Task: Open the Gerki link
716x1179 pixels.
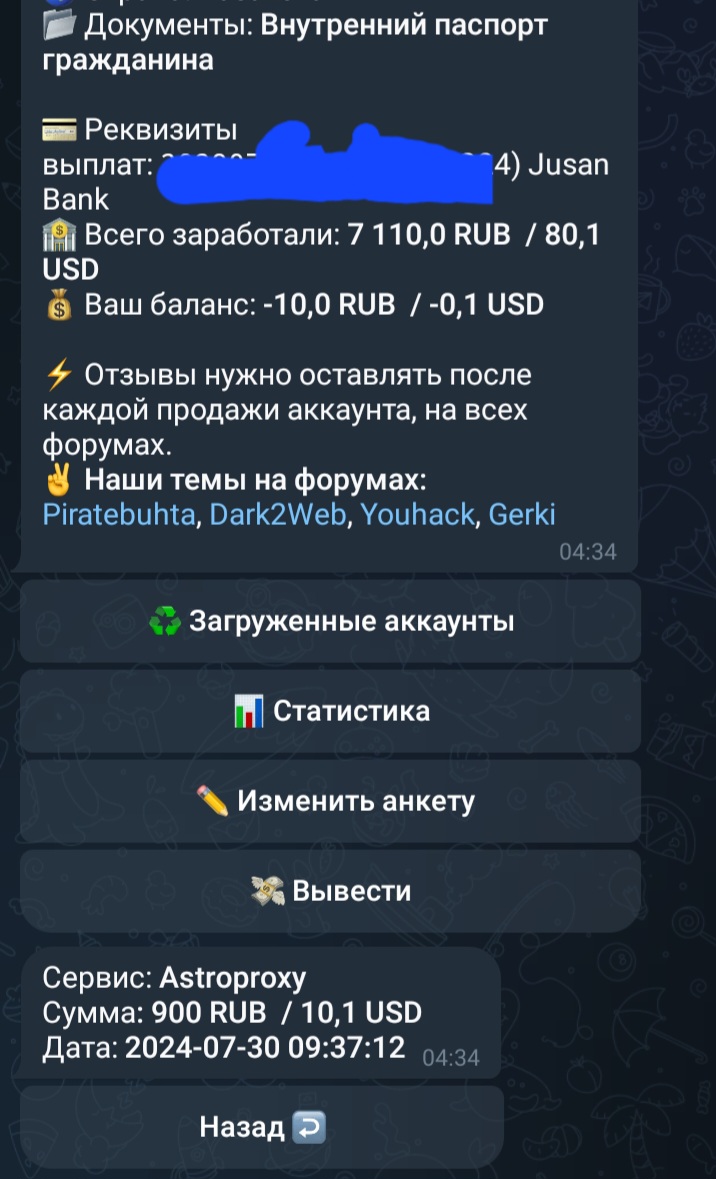Action: coord(521,515)
